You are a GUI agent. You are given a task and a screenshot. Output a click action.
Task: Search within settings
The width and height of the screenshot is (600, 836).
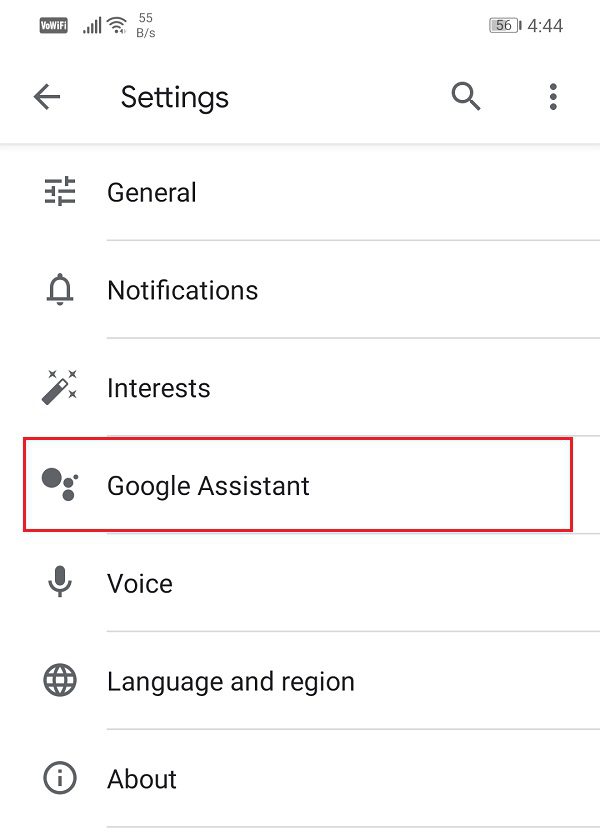tap(466, 97)
